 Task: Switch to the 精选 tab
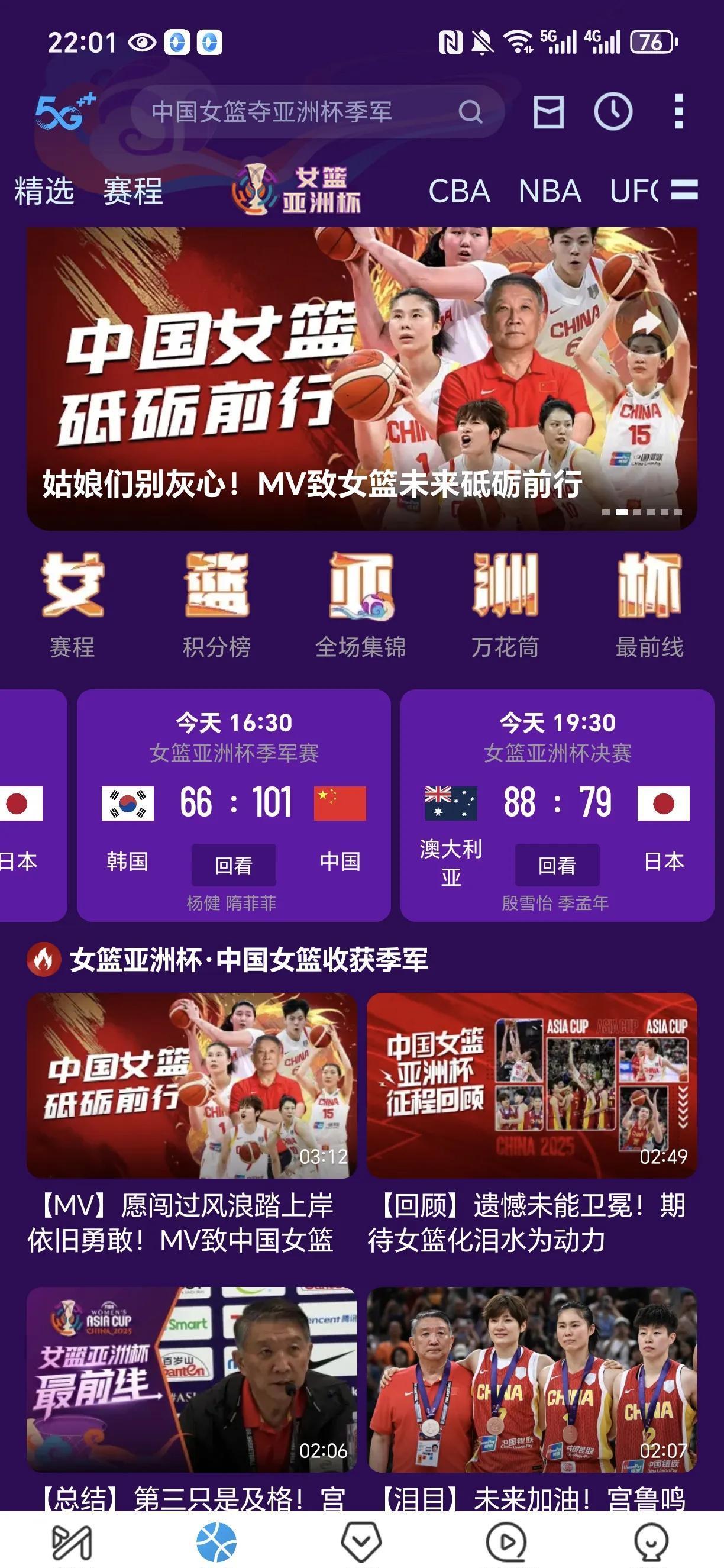click(x=44, y=191)
